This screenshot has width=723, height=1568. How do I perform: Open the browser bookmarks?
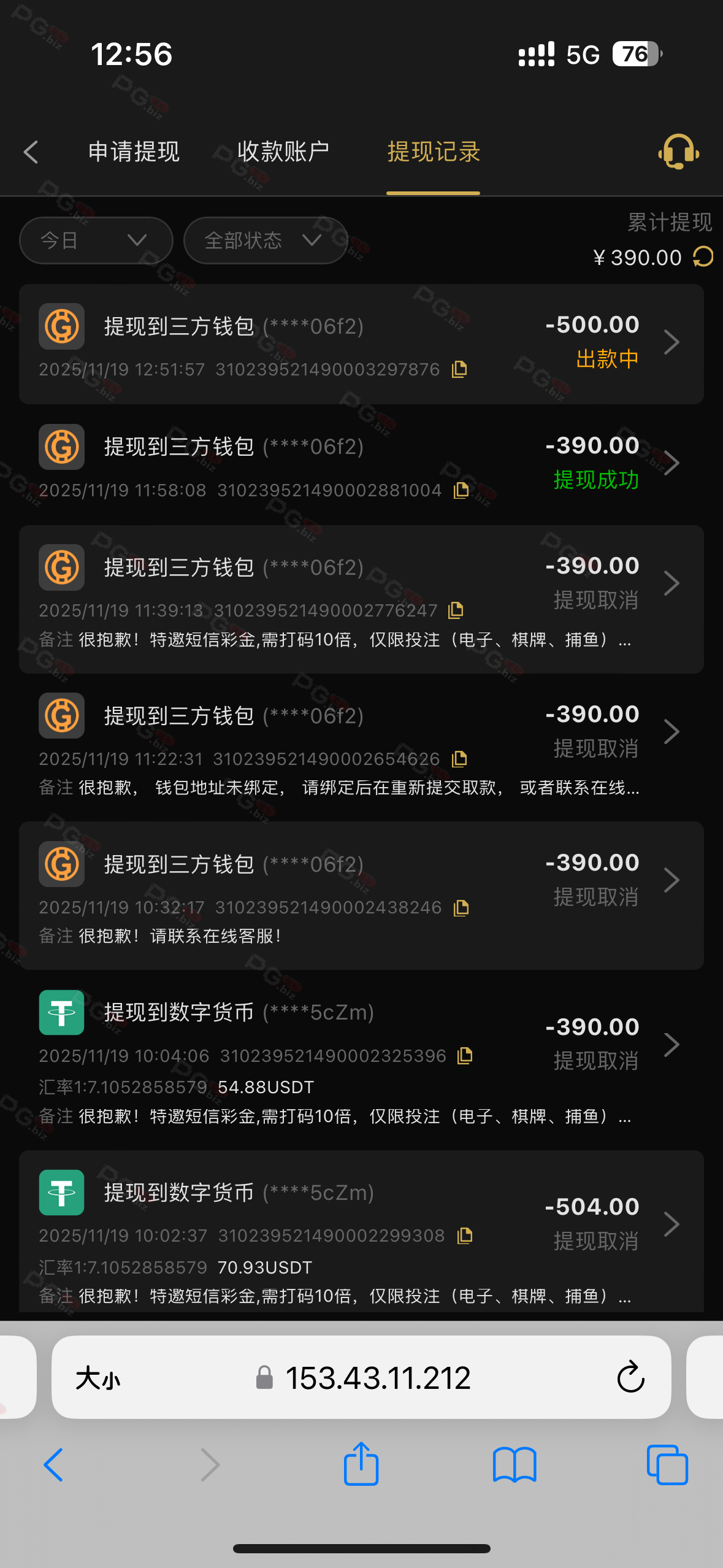pyautogui.click(x=514, y=1464)
